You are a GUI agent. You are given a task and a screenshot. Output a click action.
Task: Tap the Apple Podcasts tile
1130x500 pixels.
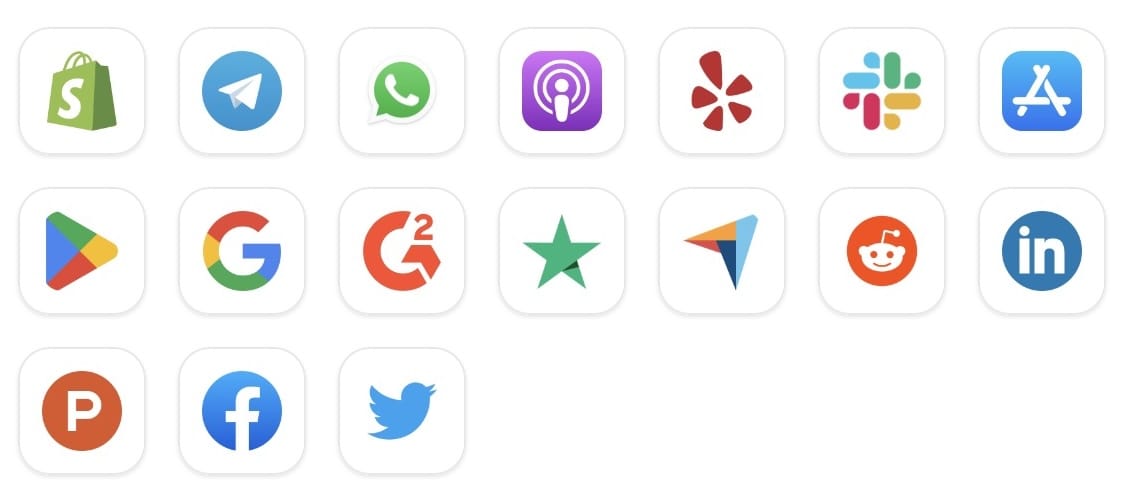click(562, 91)
